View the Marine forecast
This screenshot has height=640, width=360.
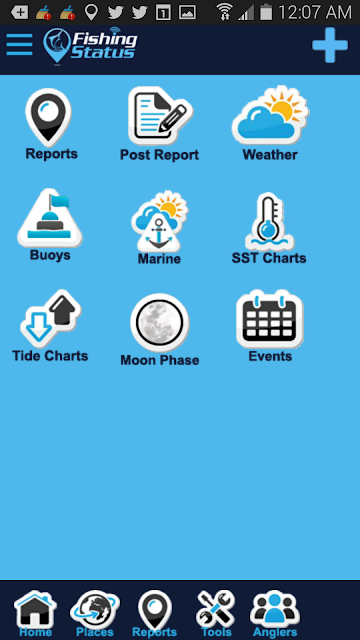coord(159,227)
